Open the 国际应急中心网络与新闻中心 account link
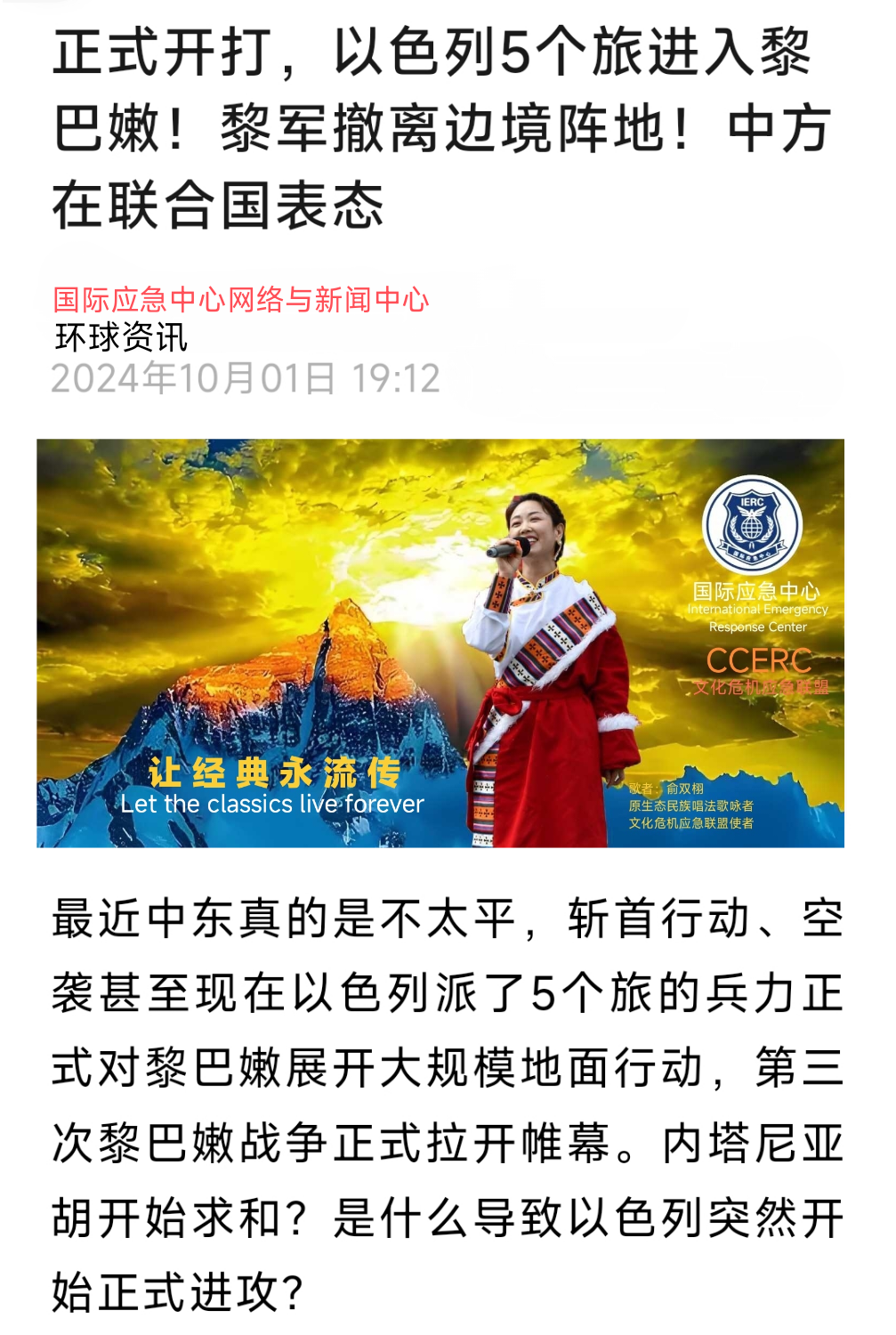 pyautogui.click(x=241, y=300)
